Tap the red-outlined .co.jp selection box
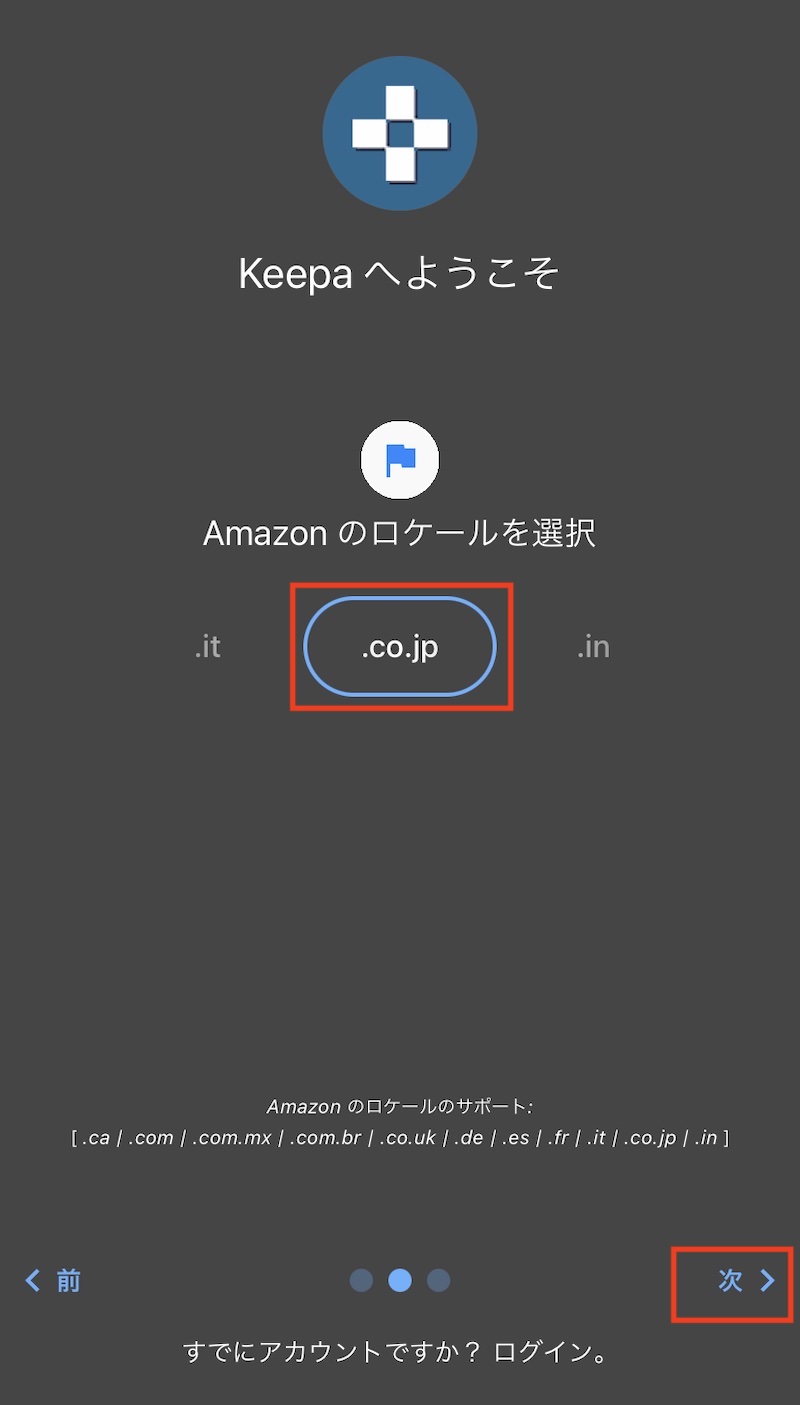Screen dimensions: 800x1405 [400, 646]
